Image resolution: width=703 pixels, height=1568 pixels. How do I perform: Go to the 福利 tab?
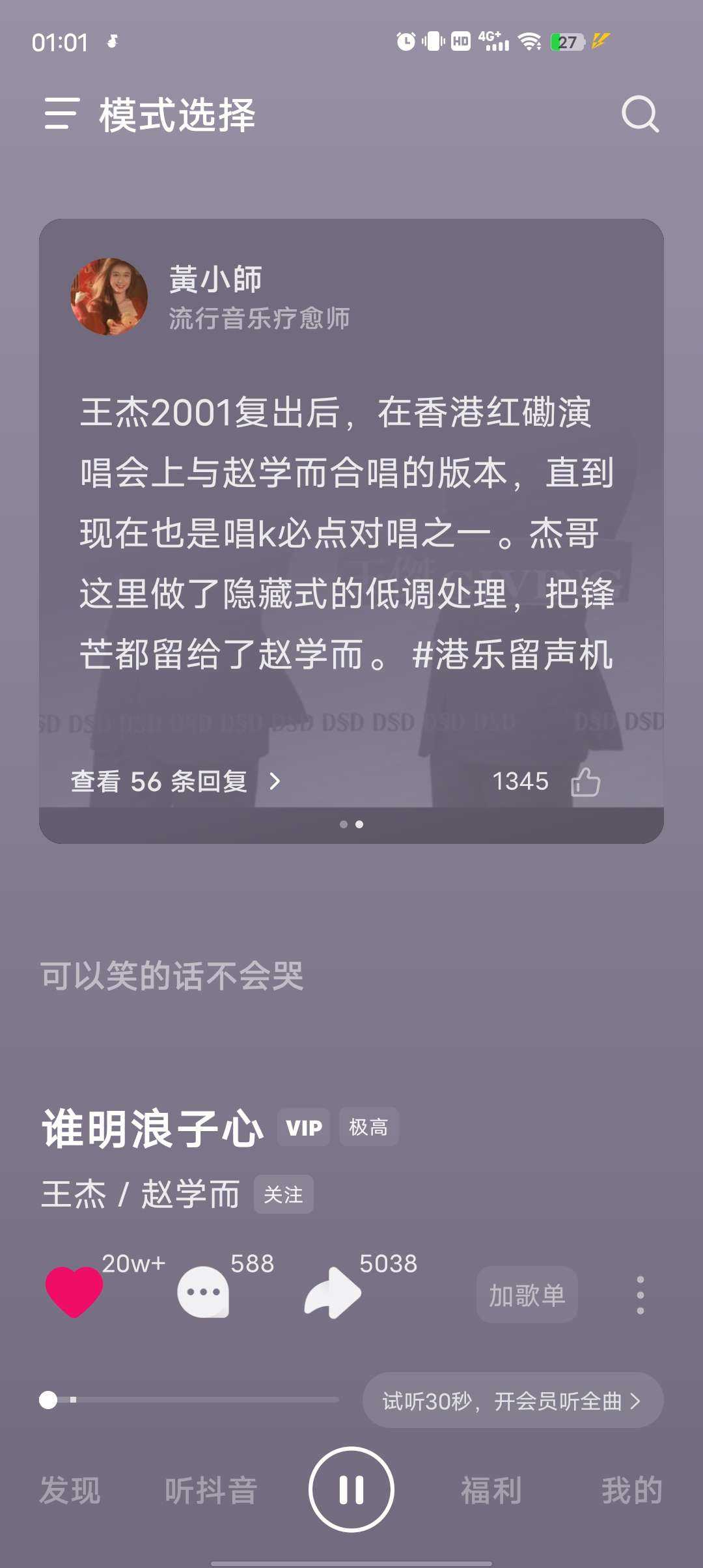pos(491,1490)
